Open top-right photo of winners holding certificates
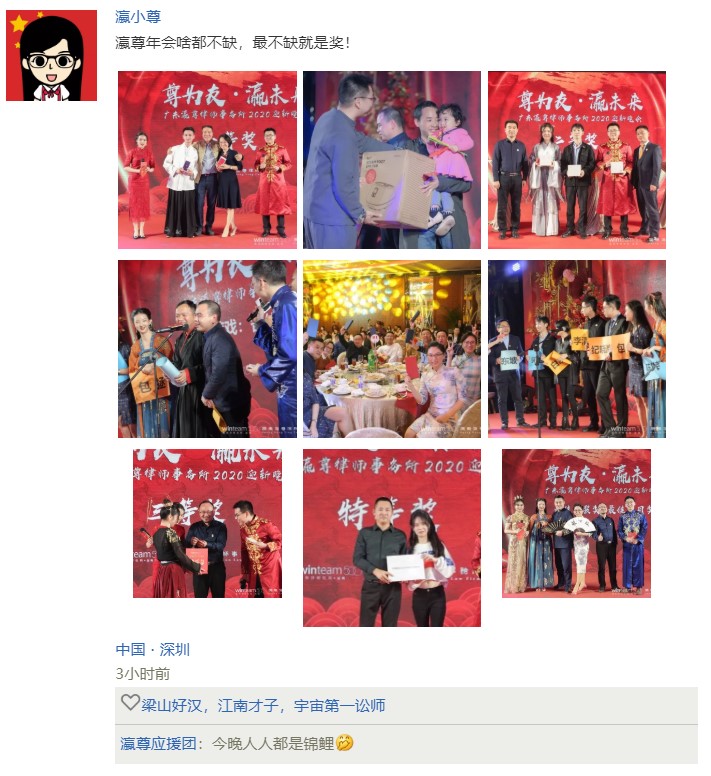Screen dimensions: 711x776 [576, 160]
